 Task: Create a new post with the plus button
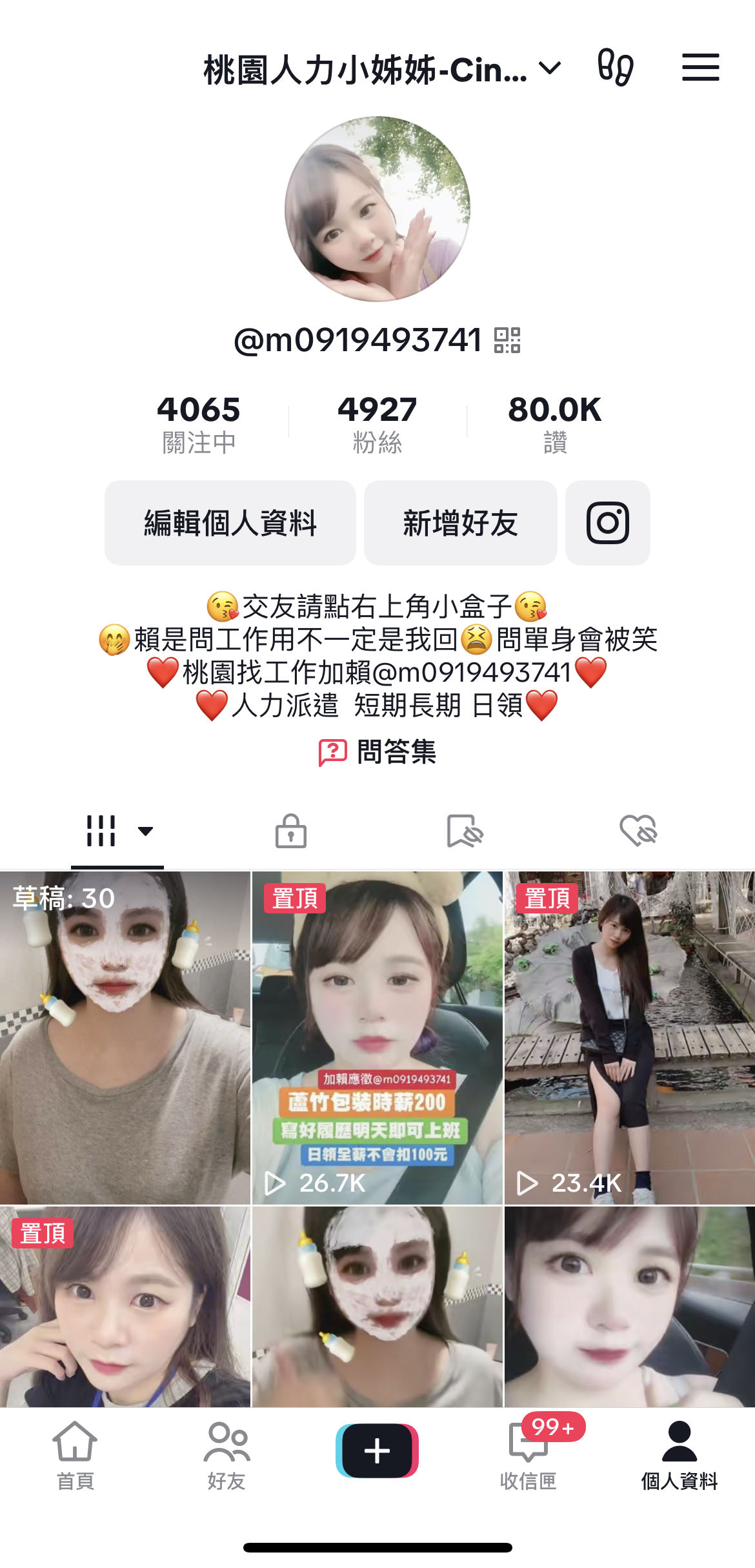[x=377, y=1451]
